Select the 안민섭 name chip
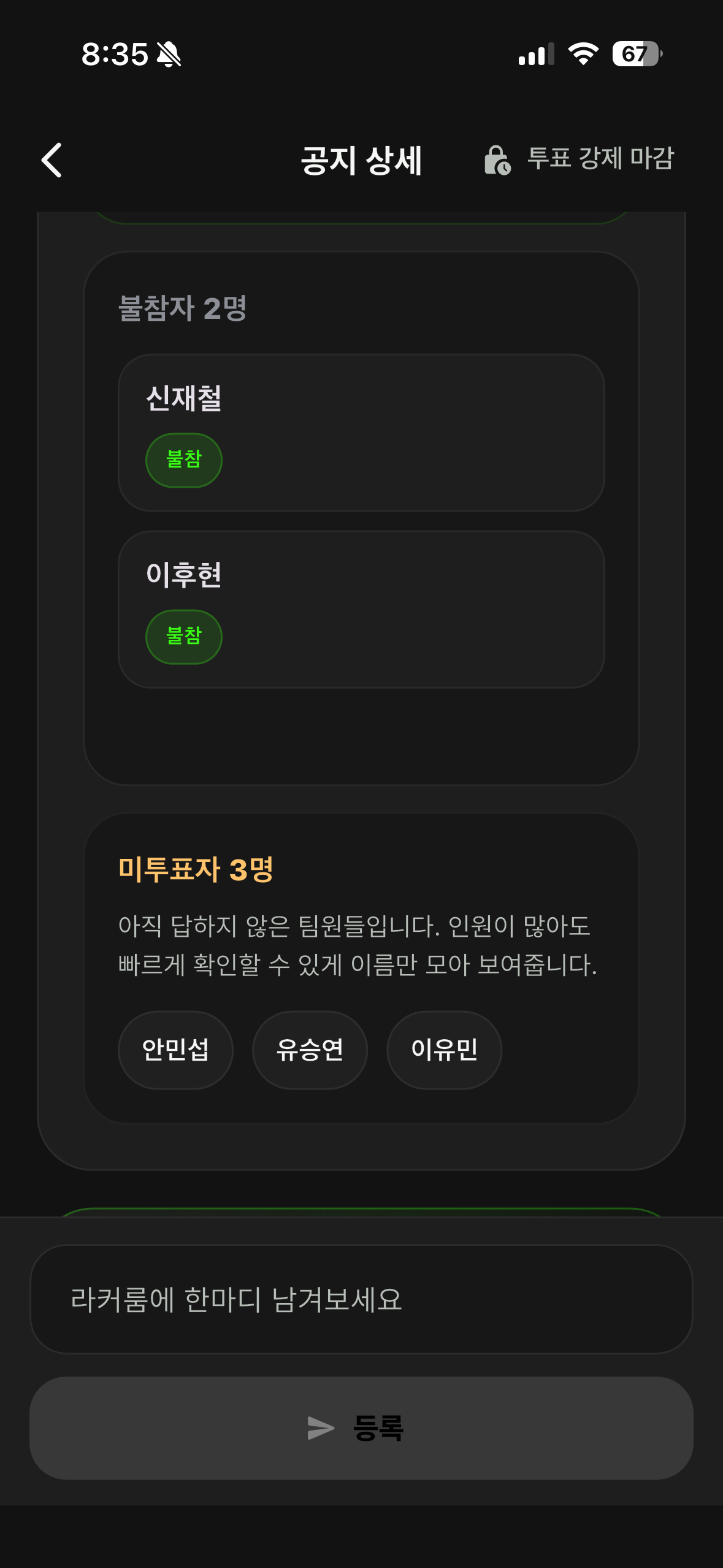This screenshot has width=723, height=1568. (x=175, y=1050)
